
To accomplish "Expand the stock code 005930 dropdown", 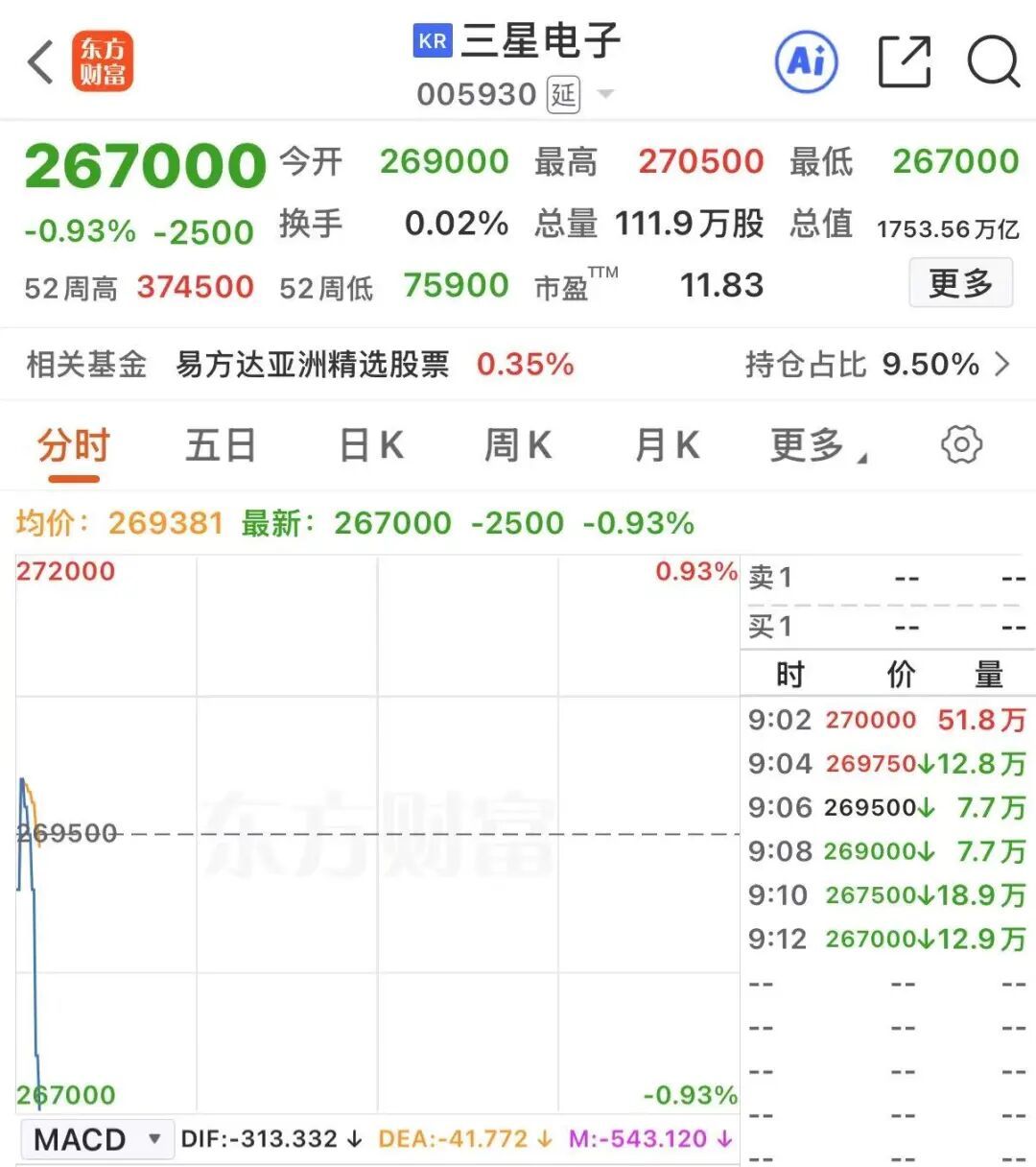I will pos(605,94).
